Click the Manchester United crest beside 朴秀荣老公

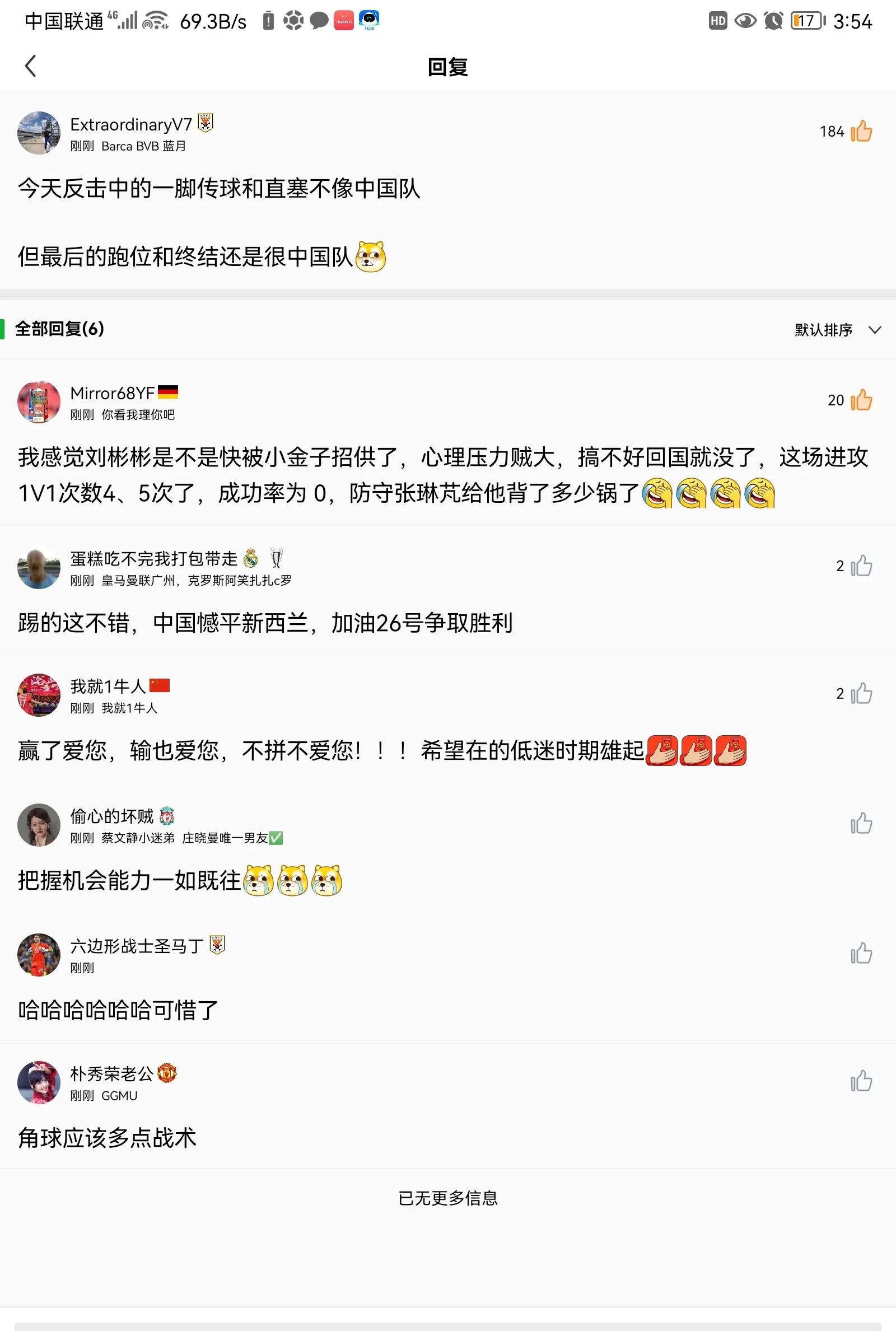coord(166,1073)
